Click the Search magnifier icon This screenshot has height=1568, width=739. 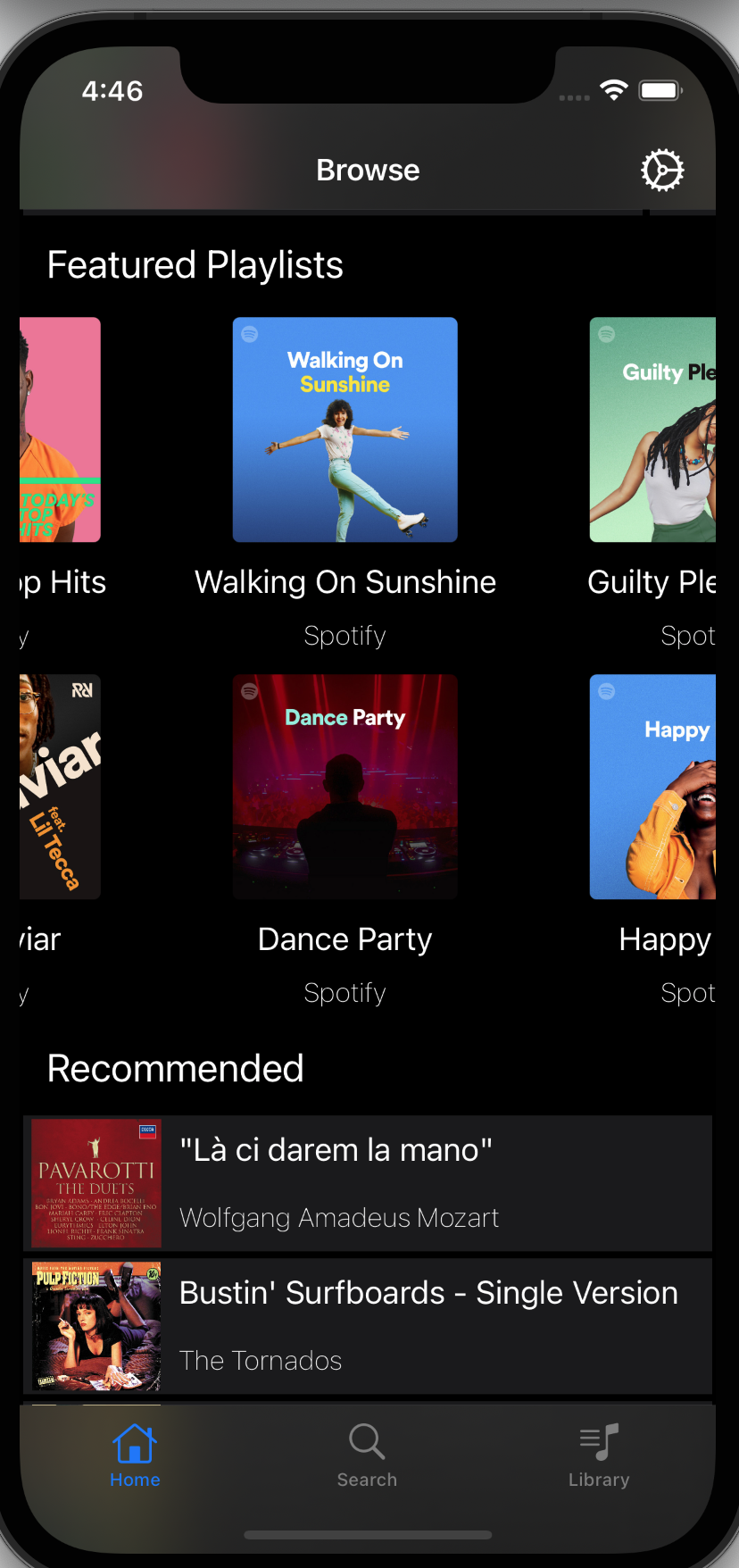367,1439
